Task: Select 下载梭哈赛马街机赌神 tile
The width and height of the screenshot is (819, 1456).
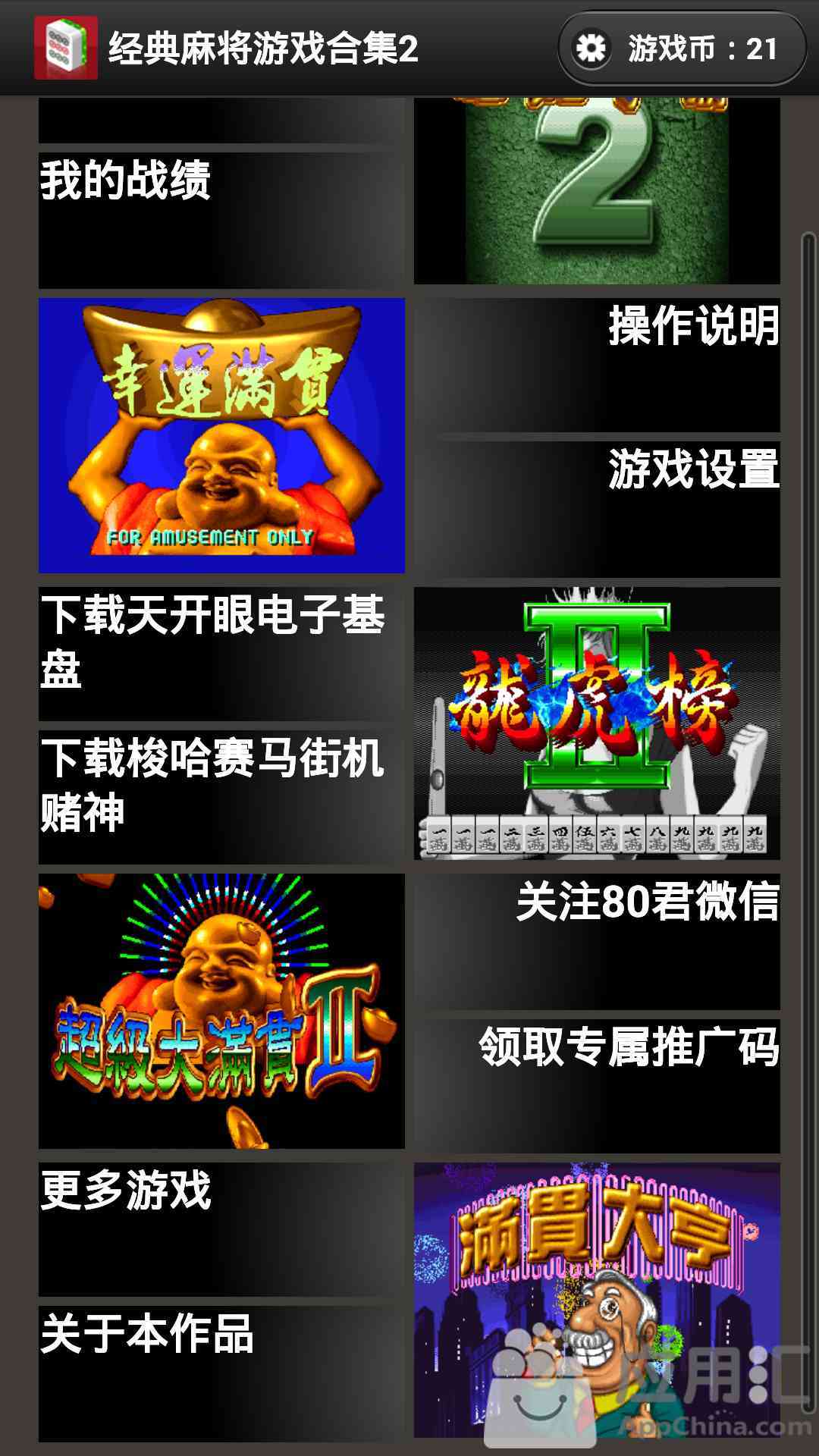Action: [x=221, y=797]
